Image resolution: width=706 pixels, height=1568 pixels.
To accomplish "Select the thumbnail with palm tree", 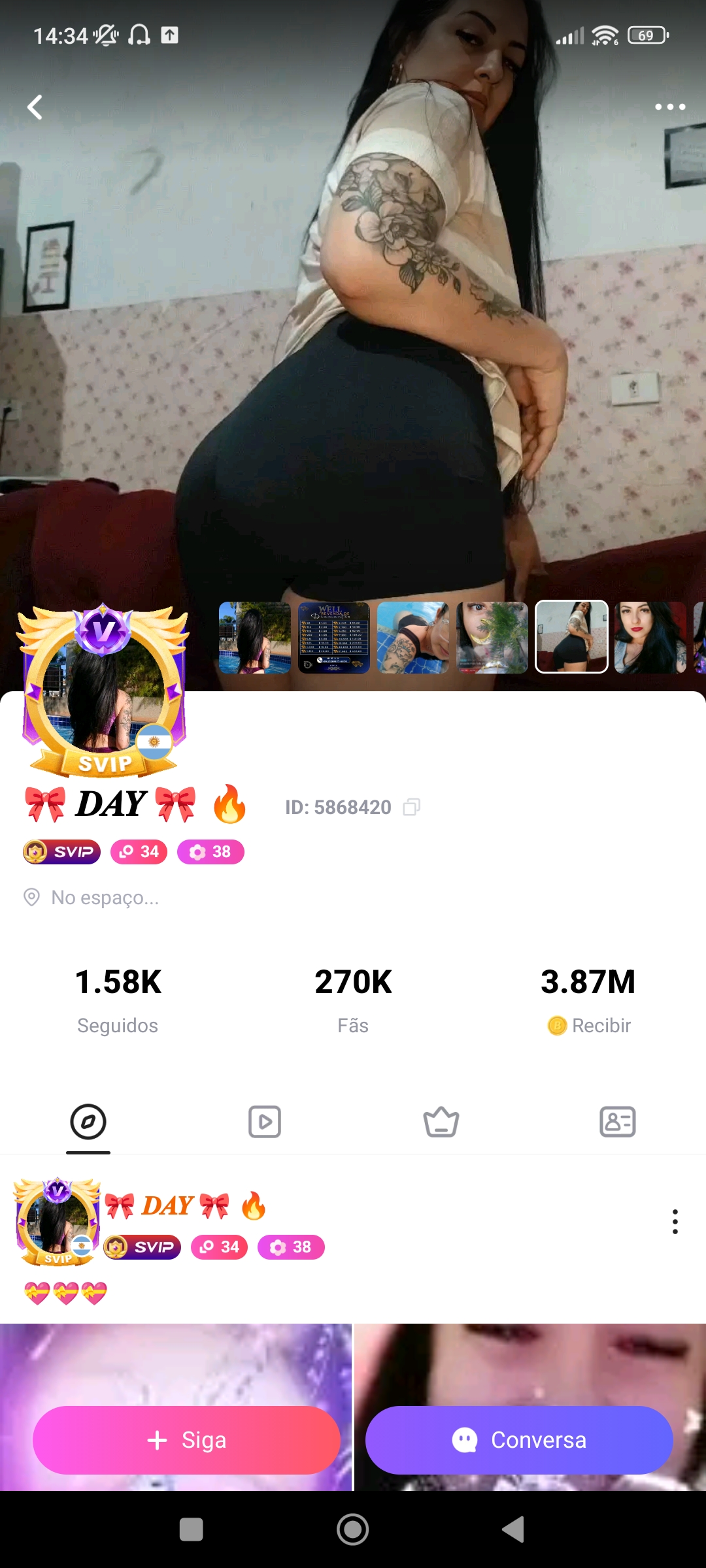I will (x=492, y=638).
